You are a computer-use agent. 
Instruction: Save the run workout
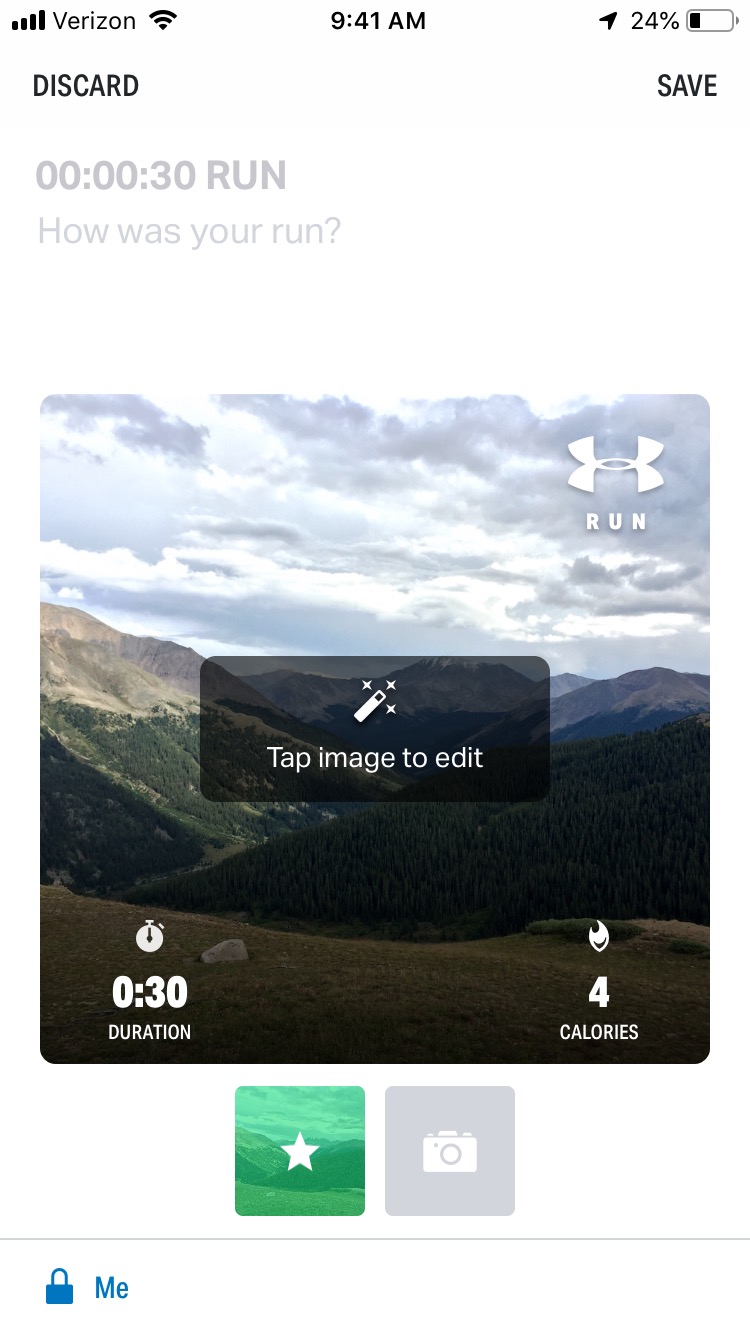click(x=687, y=86)
